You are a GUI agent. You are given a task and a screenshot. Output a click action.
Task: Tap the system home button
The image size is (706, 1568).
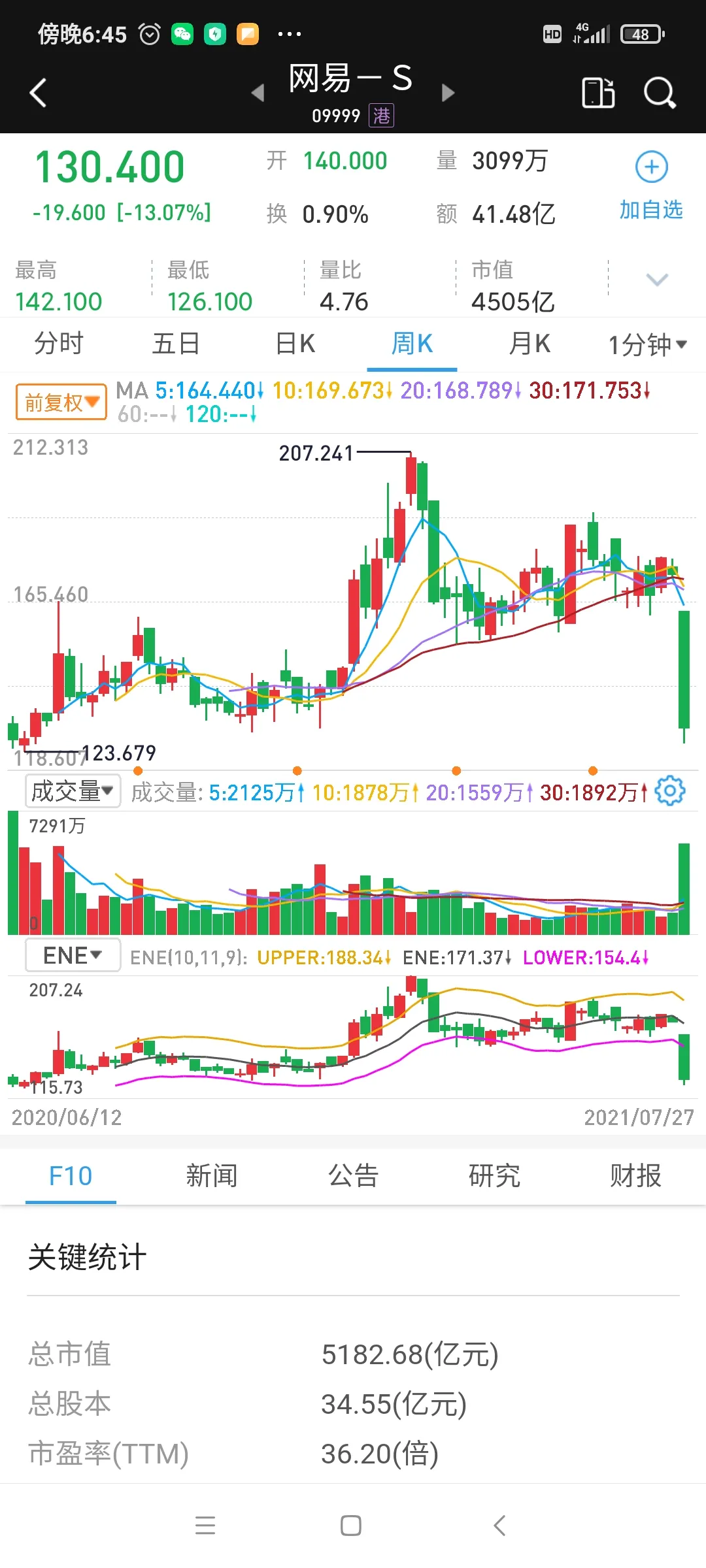351,1526
